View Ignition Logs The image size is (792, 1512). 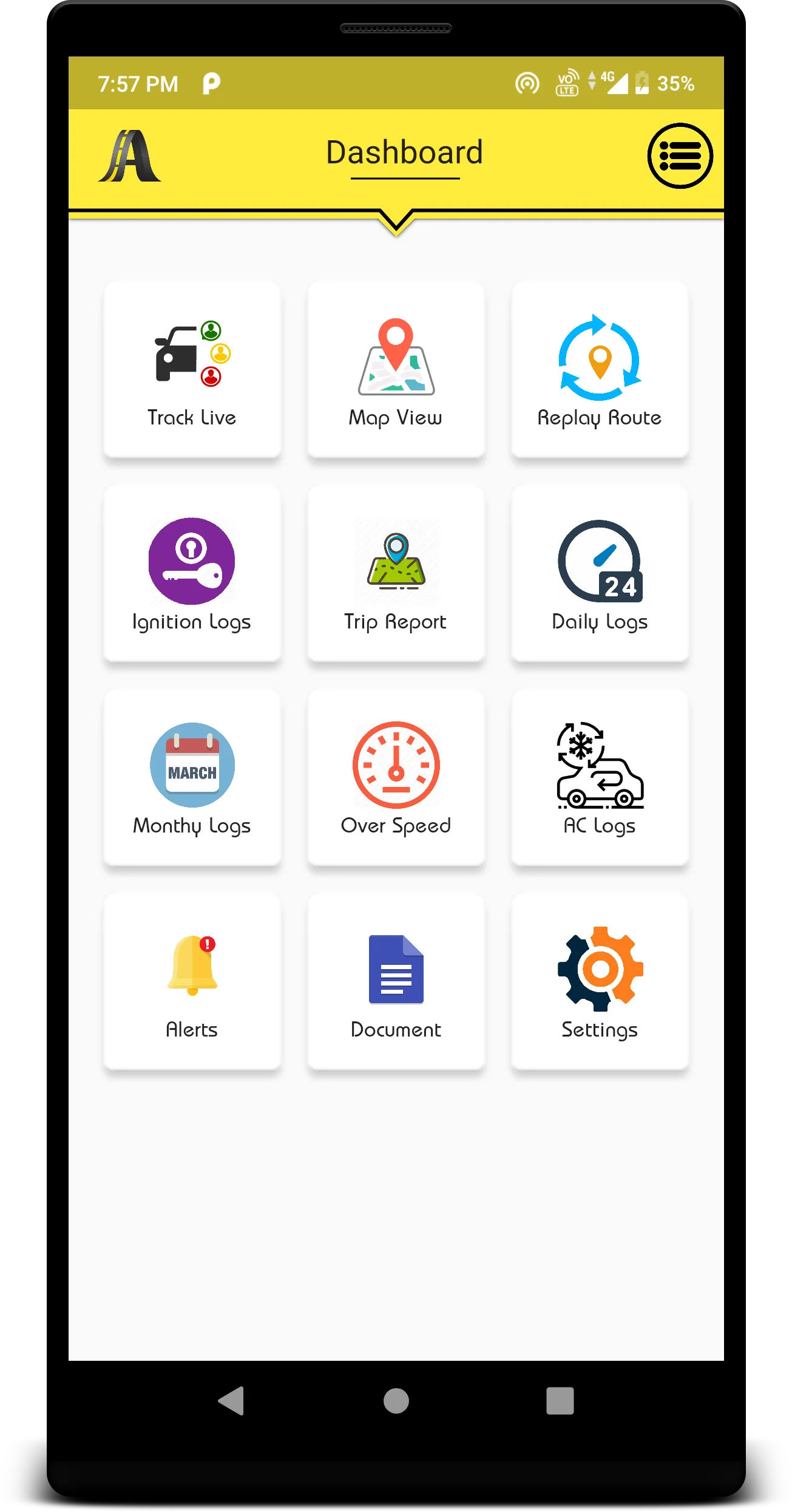(192, 573)
